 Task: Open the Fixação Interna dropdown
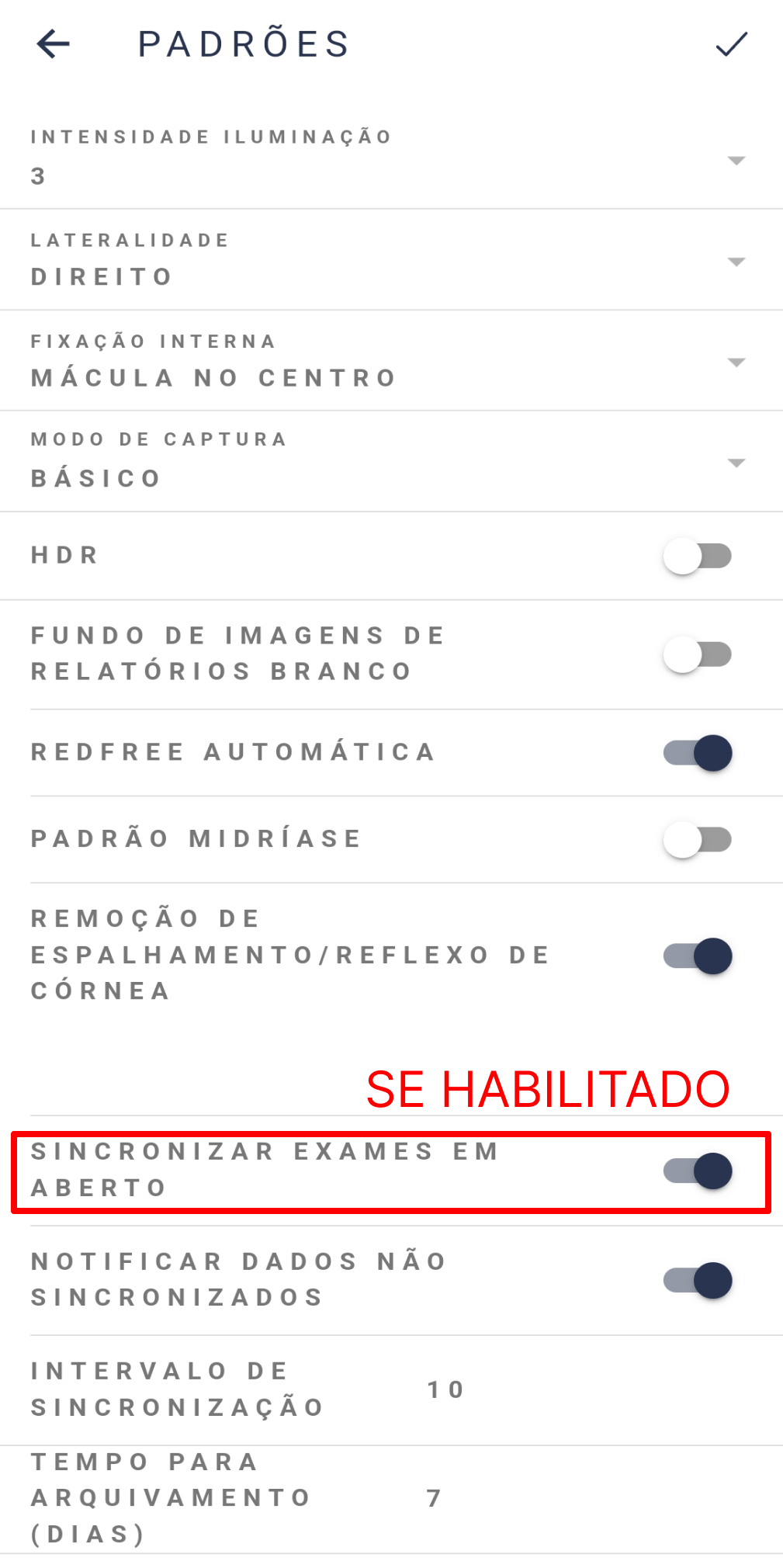pos(391,361)
